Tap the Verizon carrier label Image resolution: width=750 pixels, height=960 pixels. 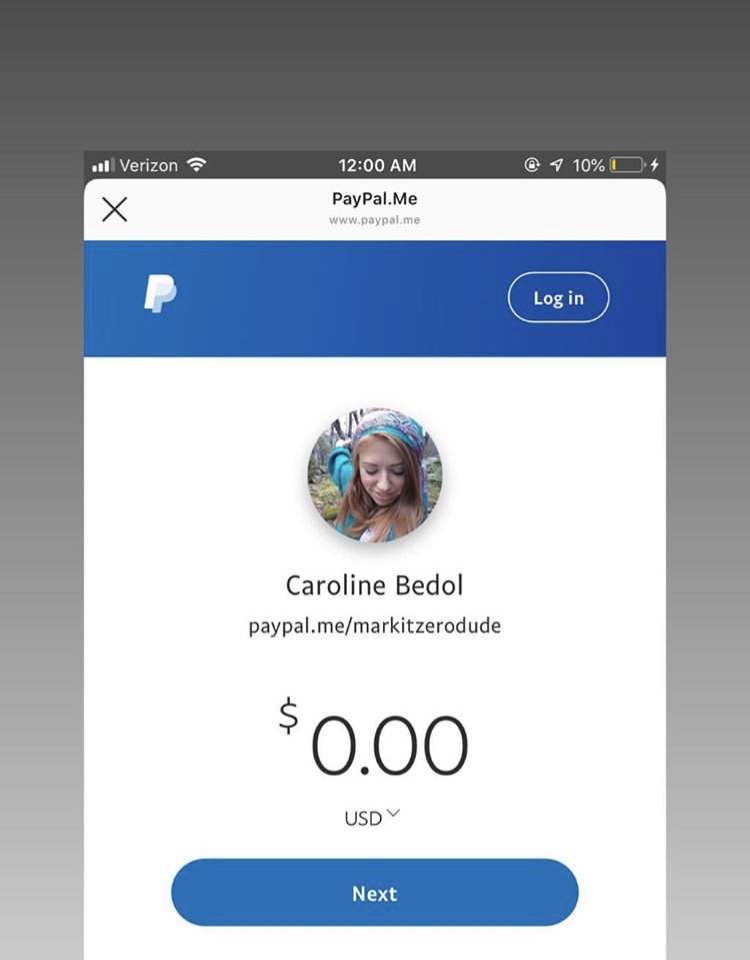[x=148, y=165]
